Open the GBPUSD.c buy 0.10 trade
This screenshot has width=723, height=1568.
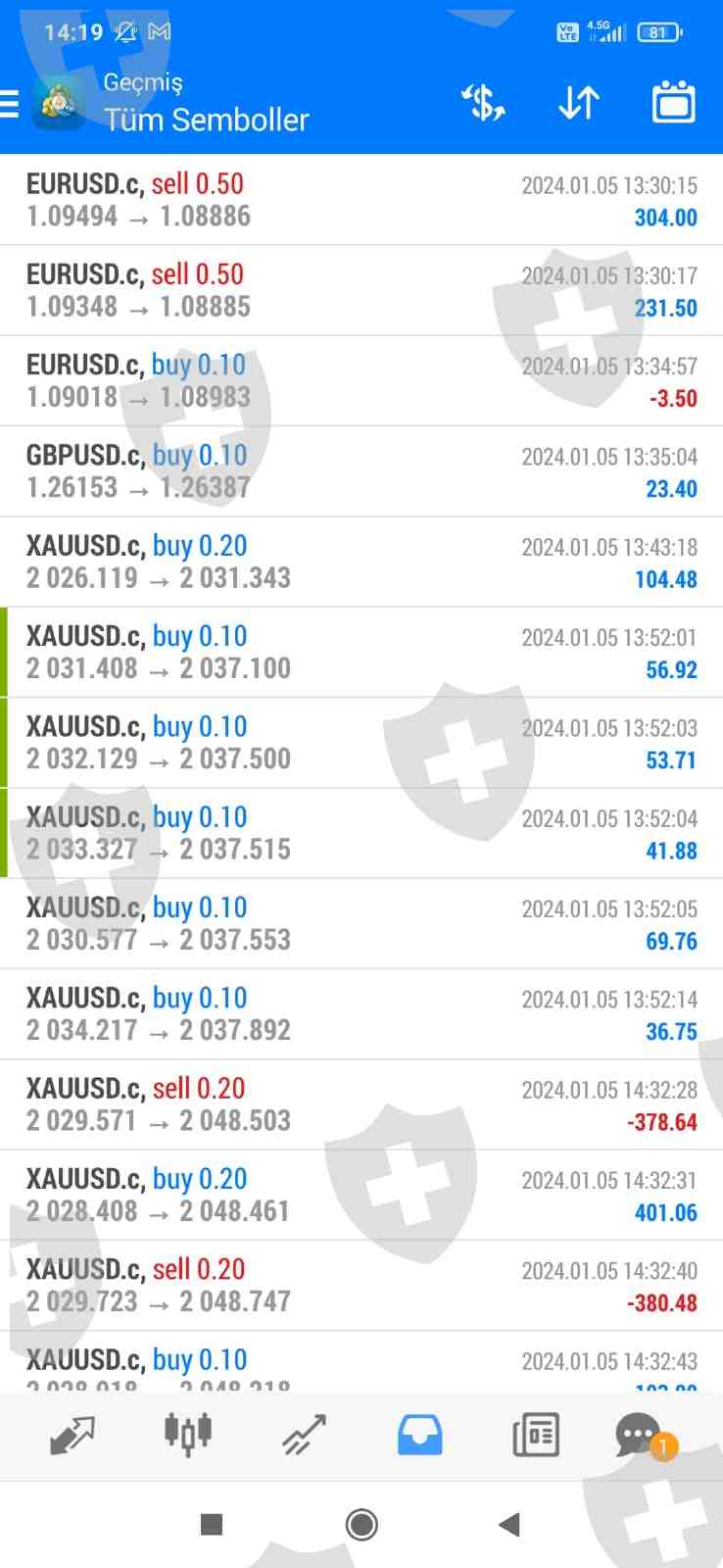[361, 471]
